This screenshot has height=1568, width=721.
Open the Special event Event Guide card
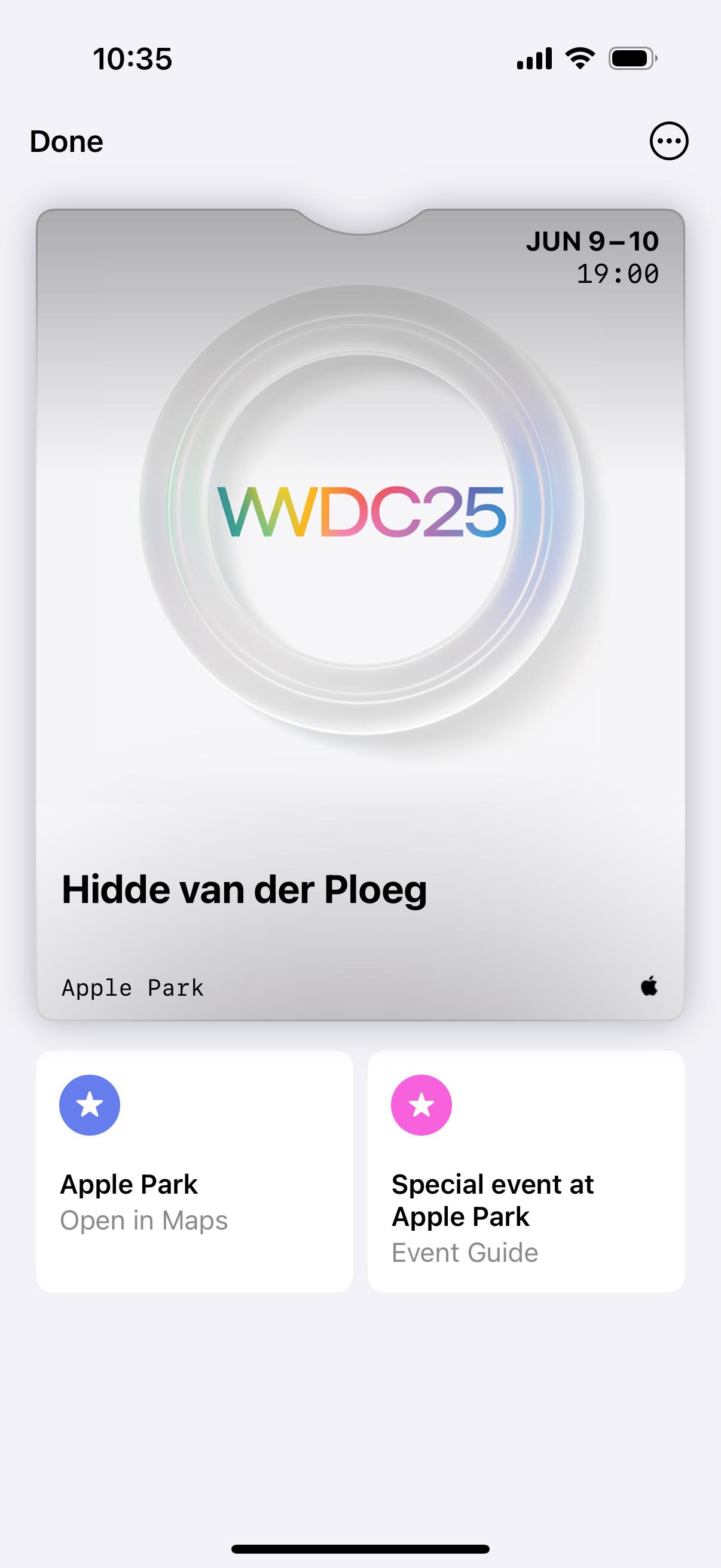[x=526, y=1171]
